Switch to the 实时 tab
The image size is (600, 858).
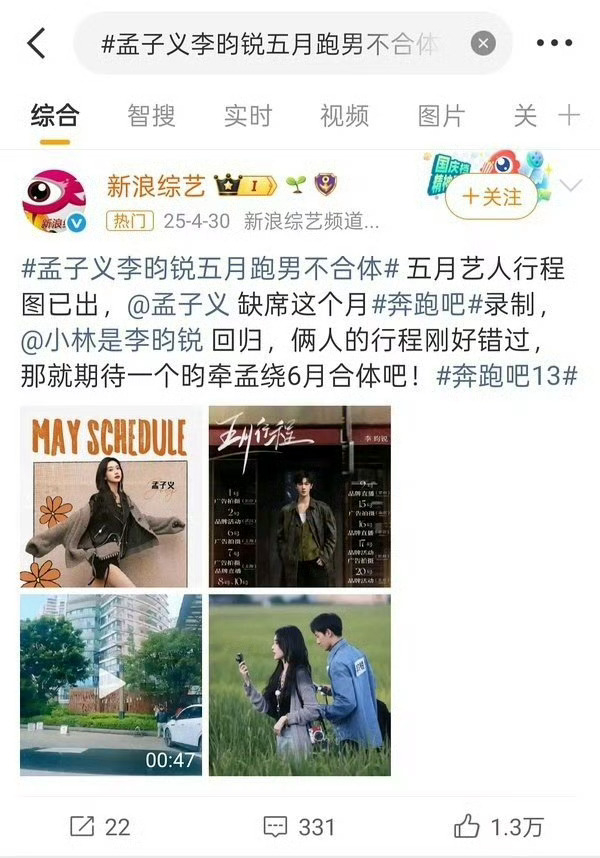[247, 115]
